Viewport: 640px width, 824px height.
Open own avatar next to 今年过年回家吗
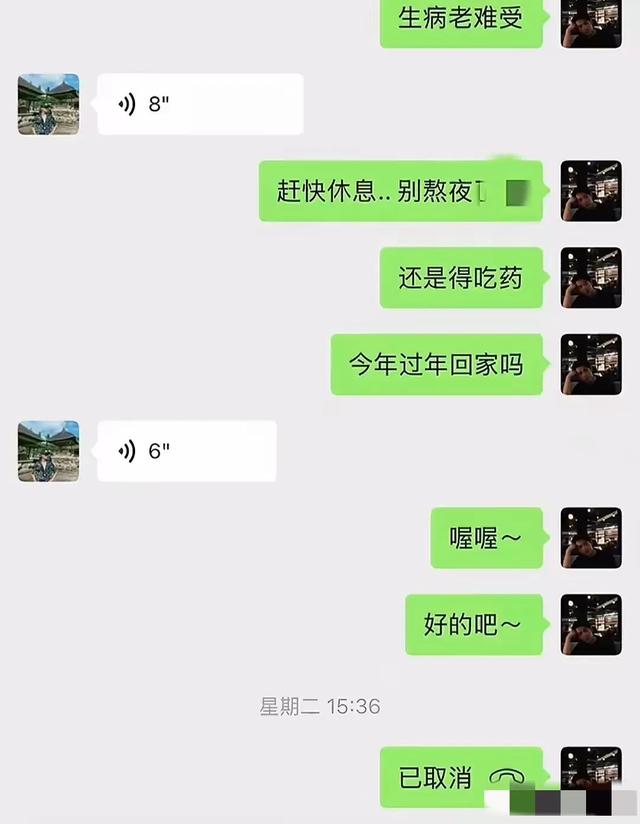tap(590, 364)
